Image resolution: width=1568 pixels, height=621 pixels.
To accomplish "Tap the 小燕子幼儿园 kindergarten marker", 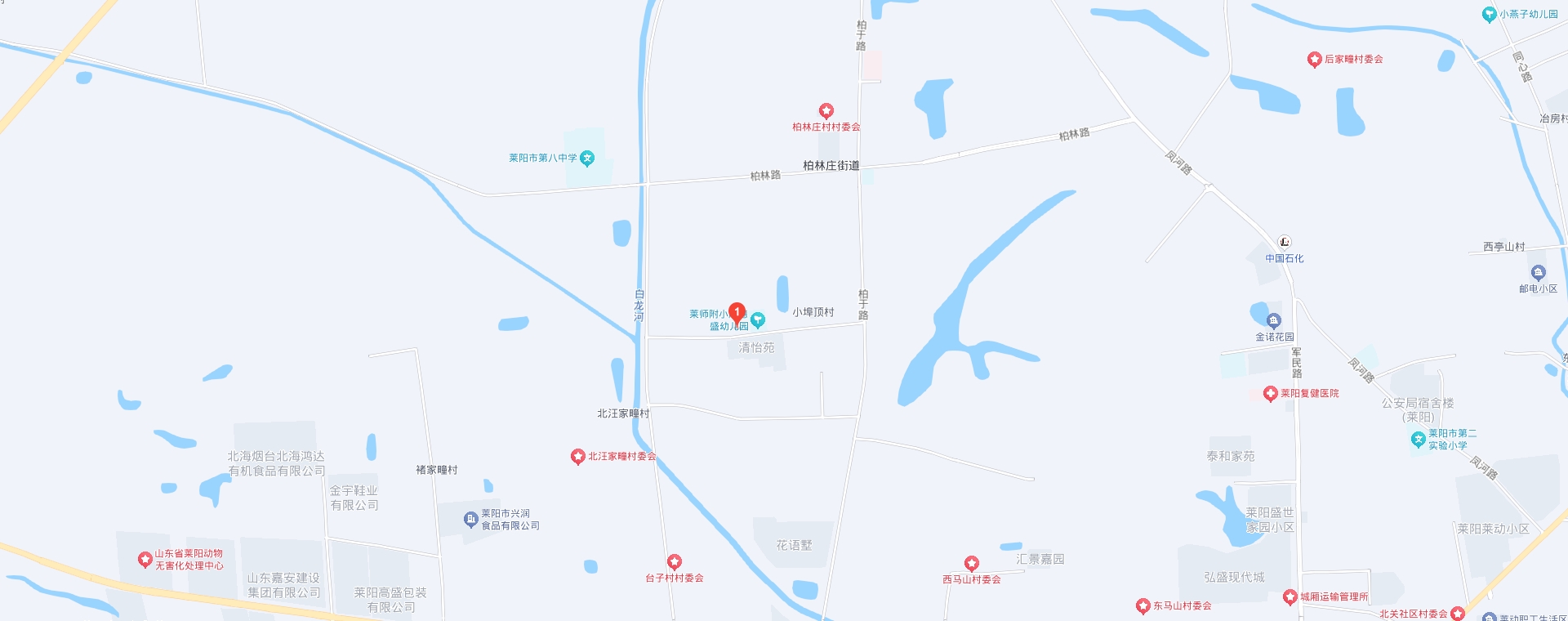I will click(1489, 15).
